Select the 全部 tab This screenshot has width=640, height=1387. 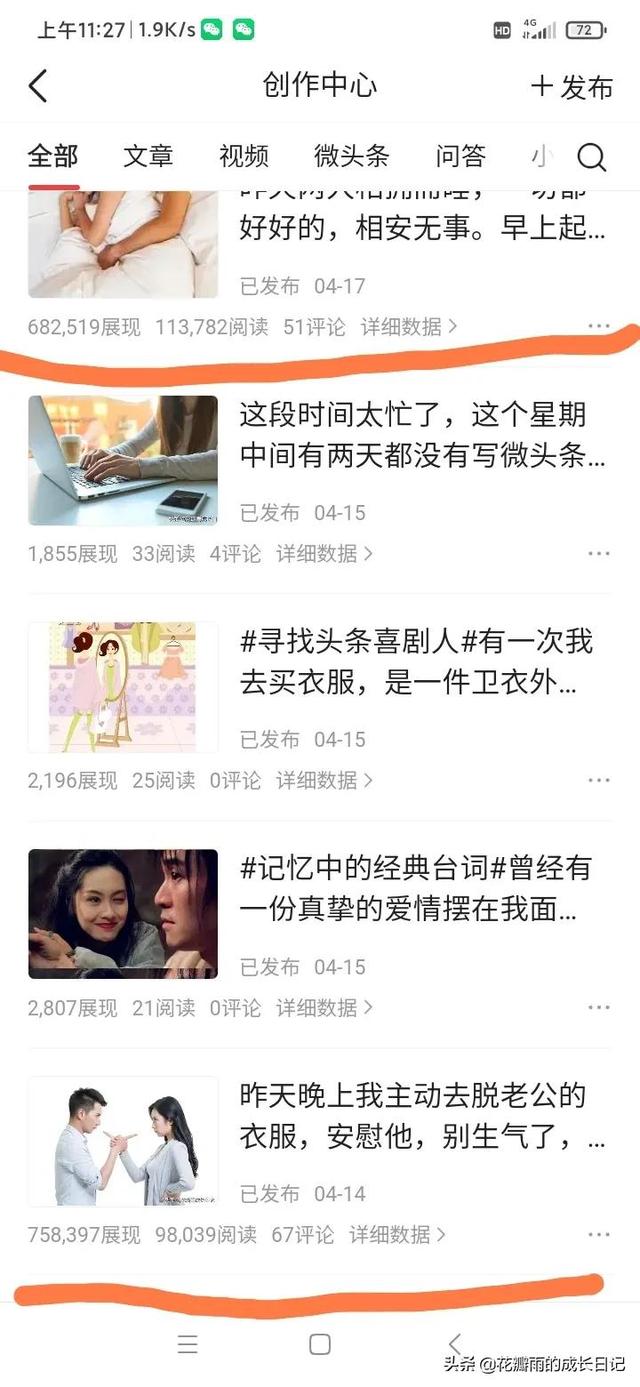tap(53, 156)
